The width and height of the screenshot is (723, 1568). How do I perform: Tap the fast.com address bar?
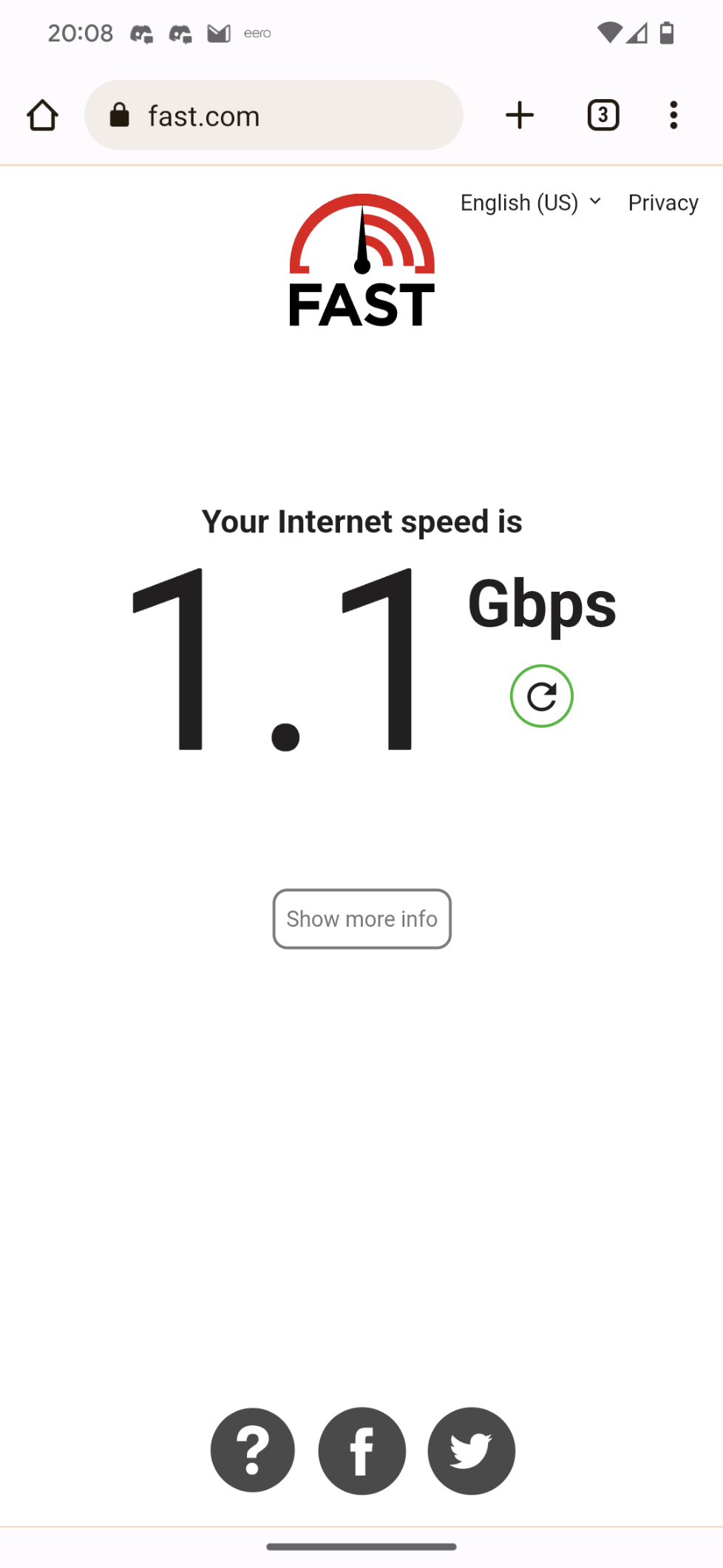pos(274,115)
